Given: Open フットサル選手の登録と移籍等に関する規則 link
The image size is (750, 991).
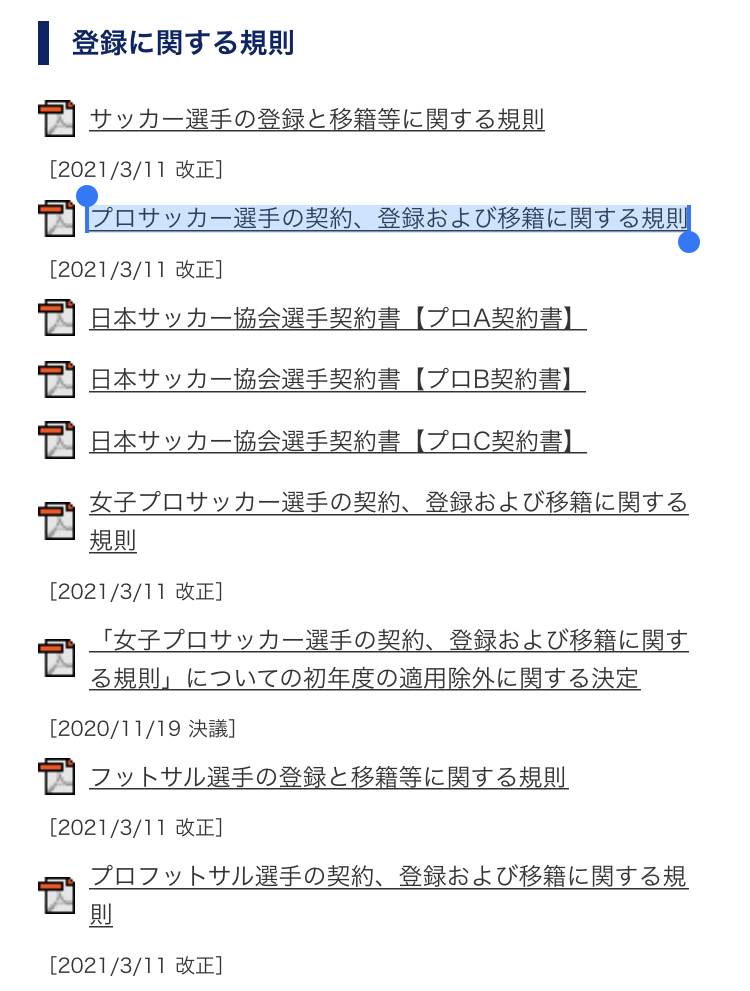Looking at the screenshot, I should click(328, 777).
